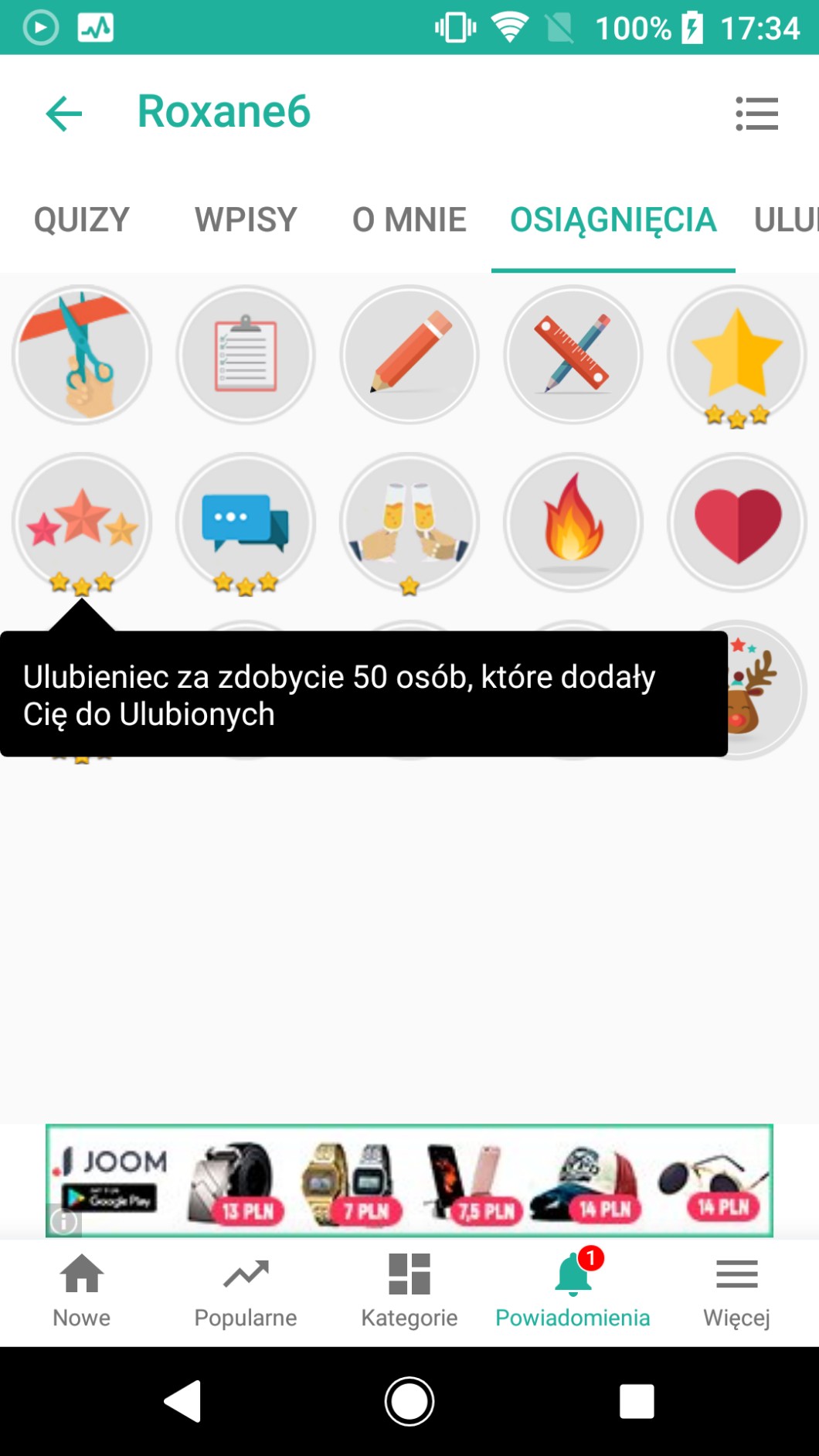
Task: Tap the crossed ruler and pencil badge
Action: click(573, 355)
